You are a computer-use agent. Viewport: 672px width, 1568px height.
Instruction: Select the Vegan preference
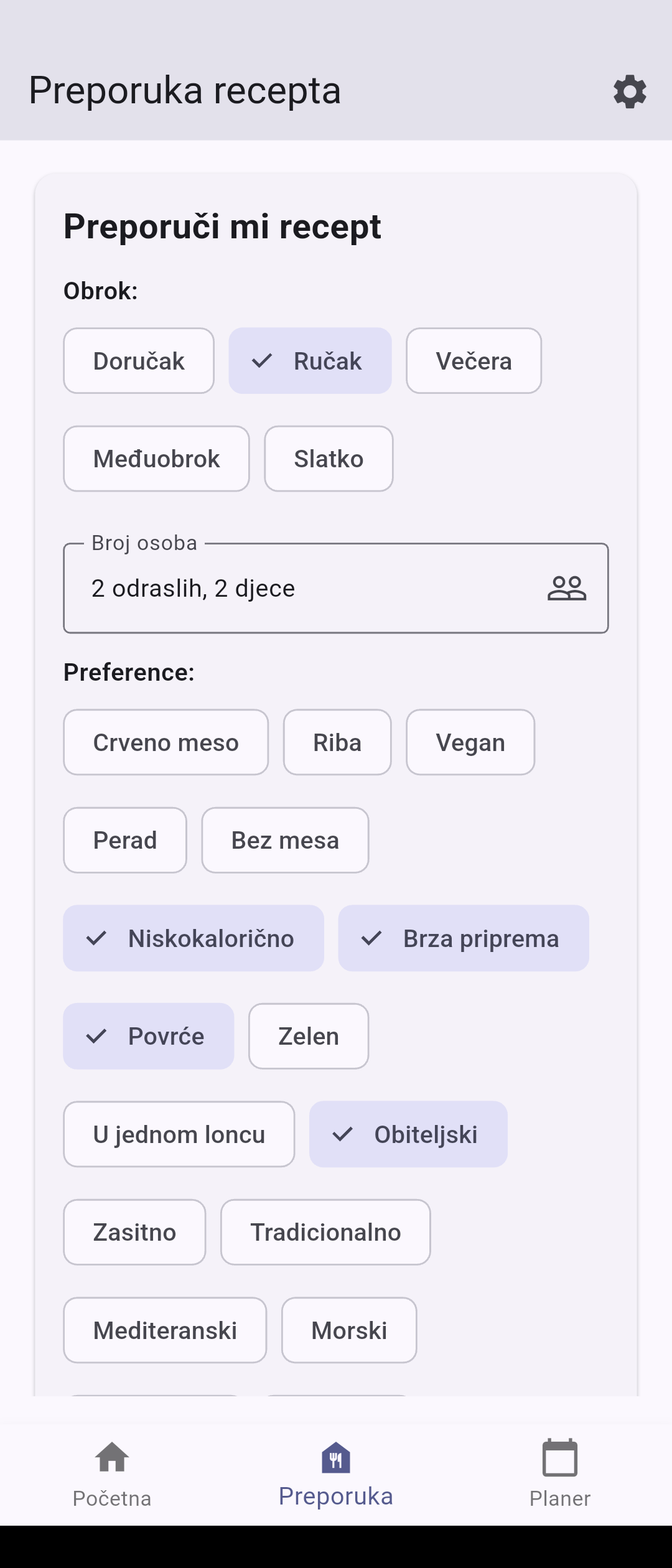pos(470,742)
